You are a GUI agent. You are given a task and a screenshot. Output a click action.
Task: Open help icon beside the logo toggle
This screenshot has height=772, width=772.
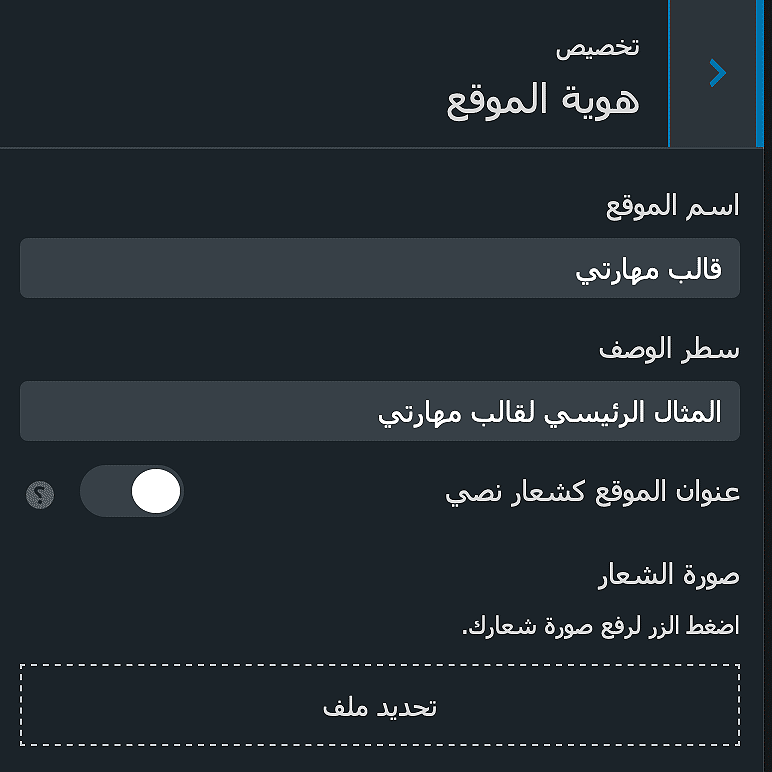(x=40, y=494)
